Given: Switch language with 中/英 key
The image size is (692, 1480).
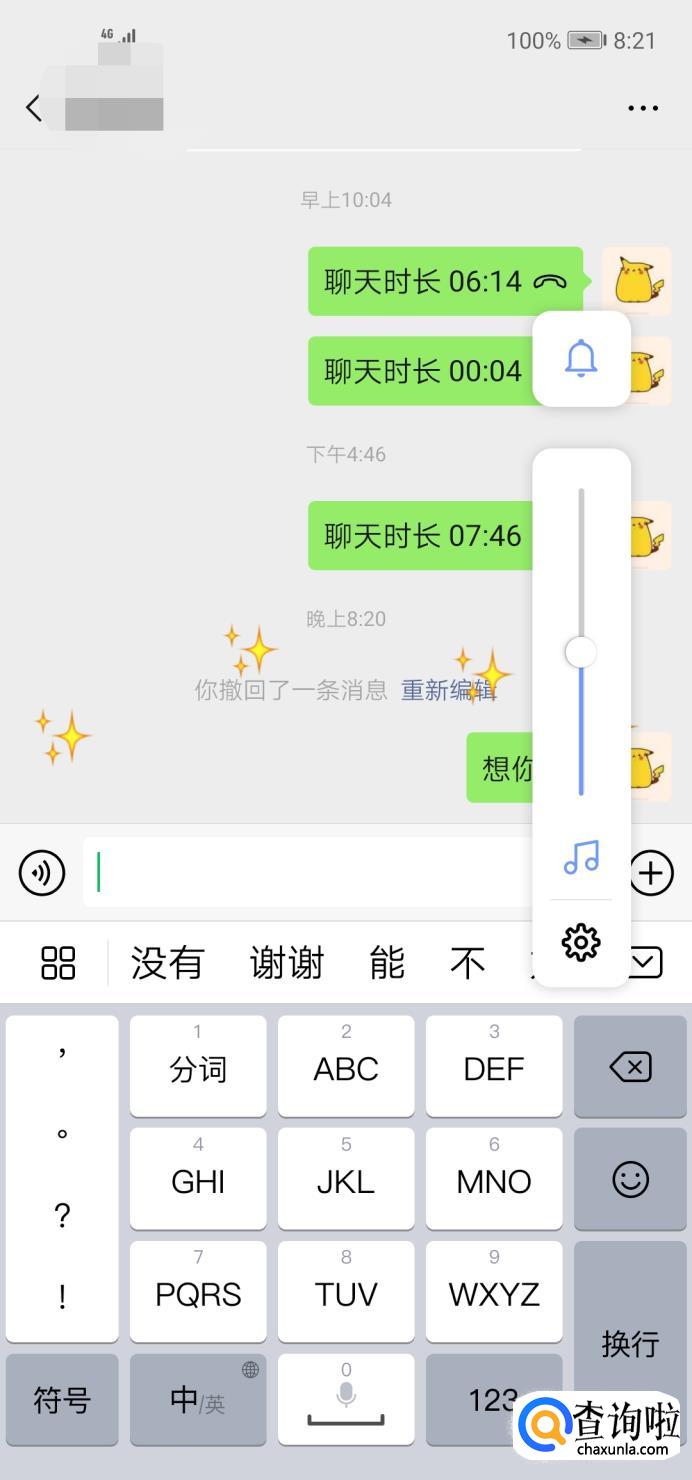Looking at the screenshot, I should [198, 1400].
